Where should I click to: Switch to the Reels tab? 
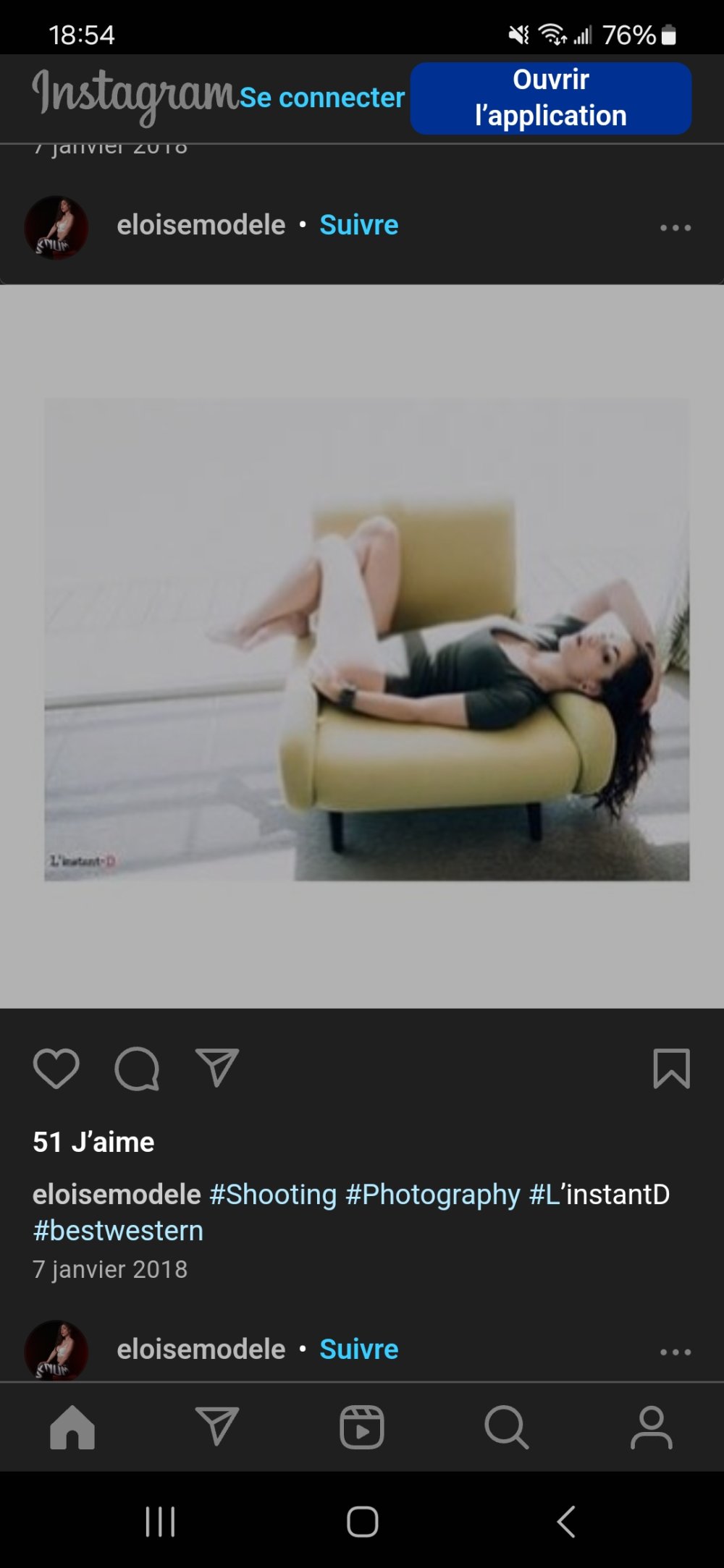(x=362, y=1427)
